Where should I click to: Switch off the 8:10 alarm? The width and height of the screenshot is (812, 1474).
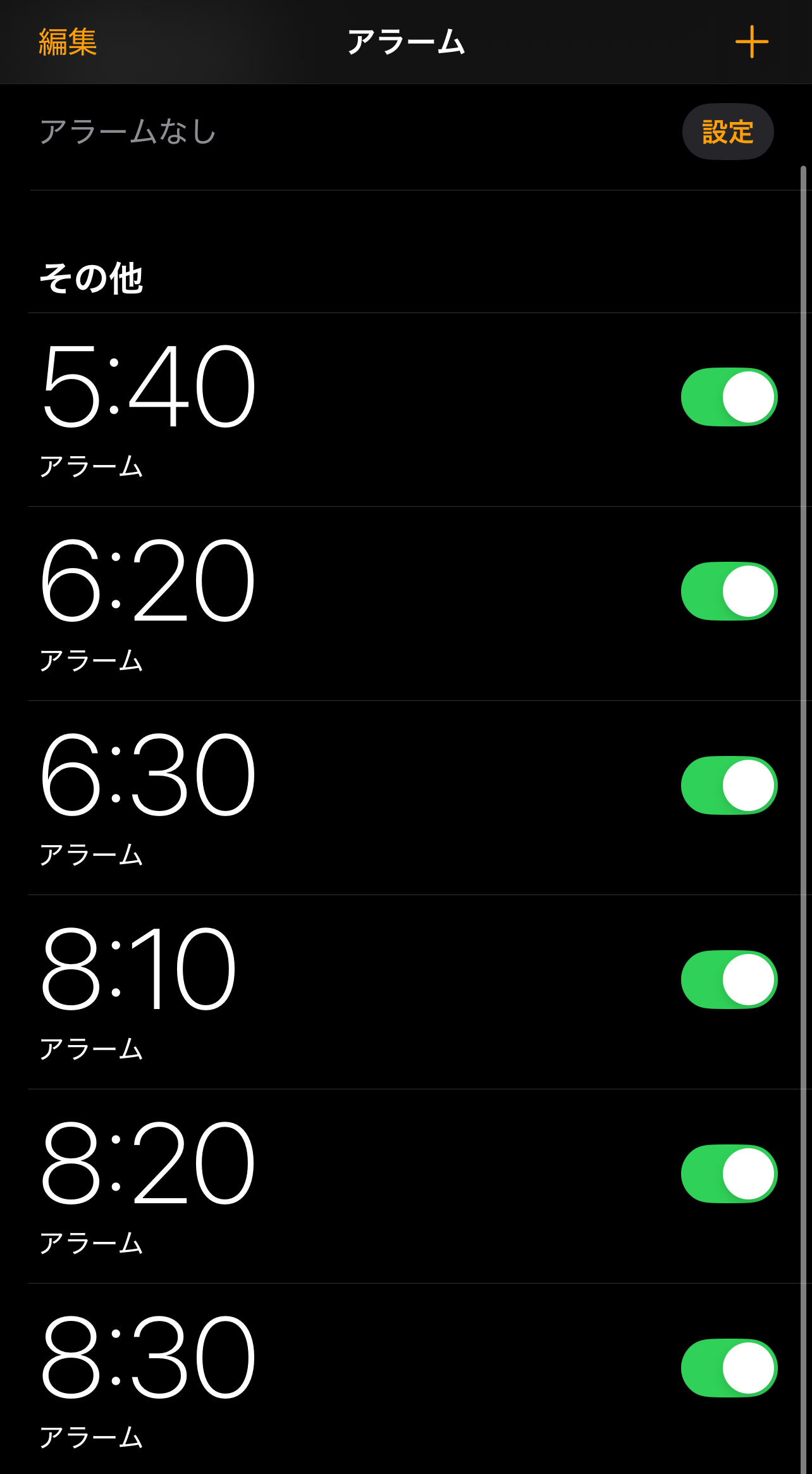[x=729, y=980]
